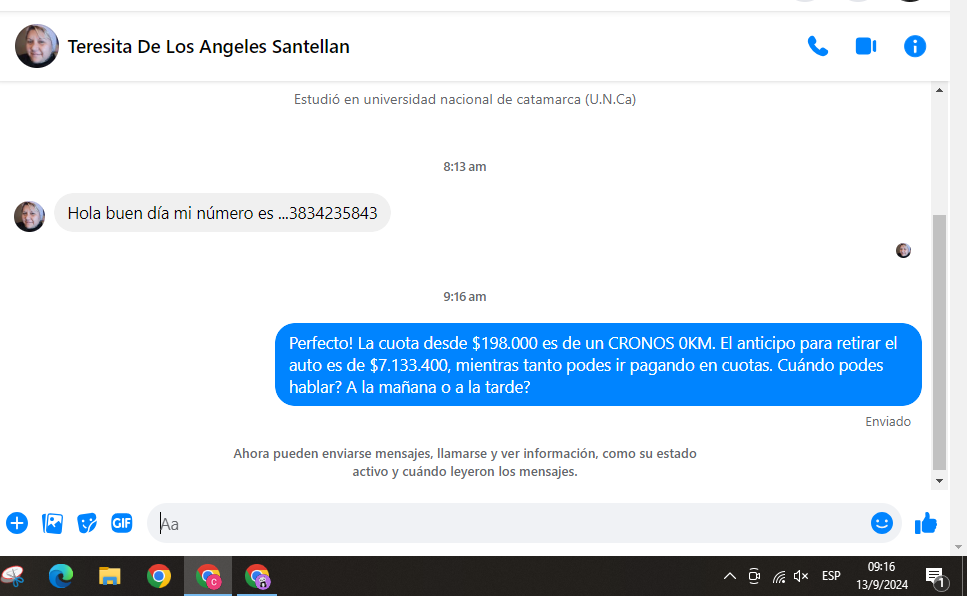The height and width of the screenshot is (596, 967).
Task: Start a voice call with Teresita
Action: [x=818, y=46]
